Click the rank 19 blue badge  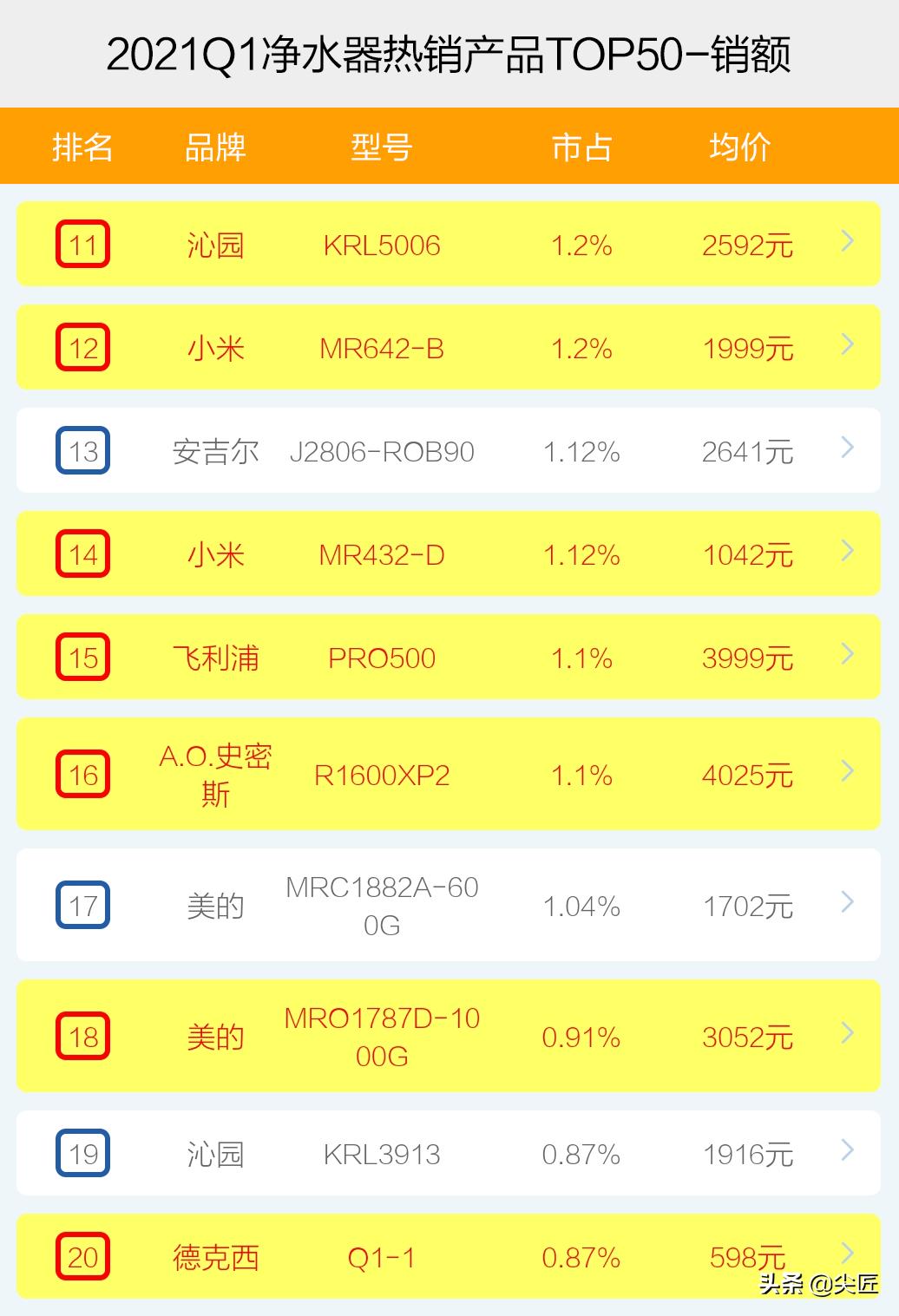(x=82, y=1154)
